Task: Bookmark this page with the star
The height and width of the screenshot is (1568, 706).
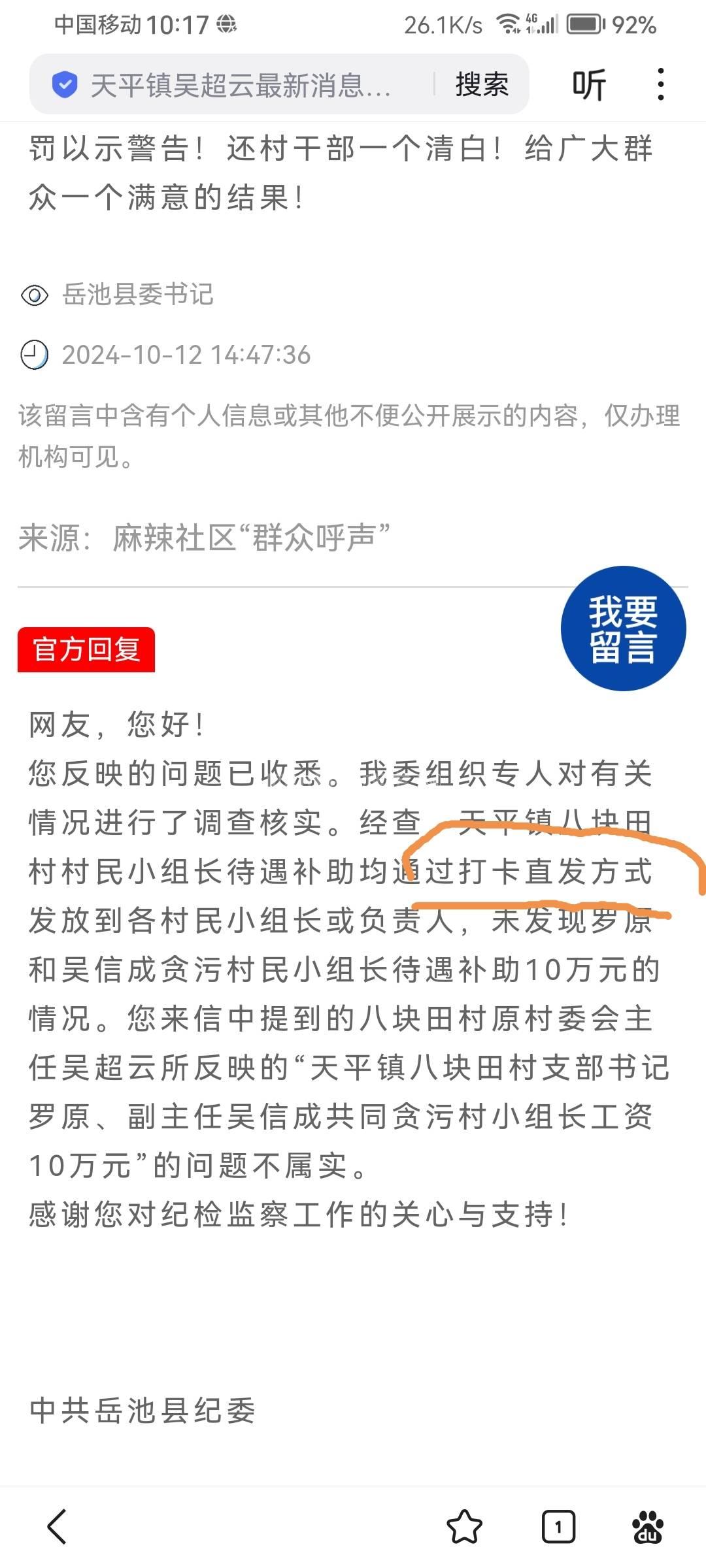Action: coord(464,1527)
